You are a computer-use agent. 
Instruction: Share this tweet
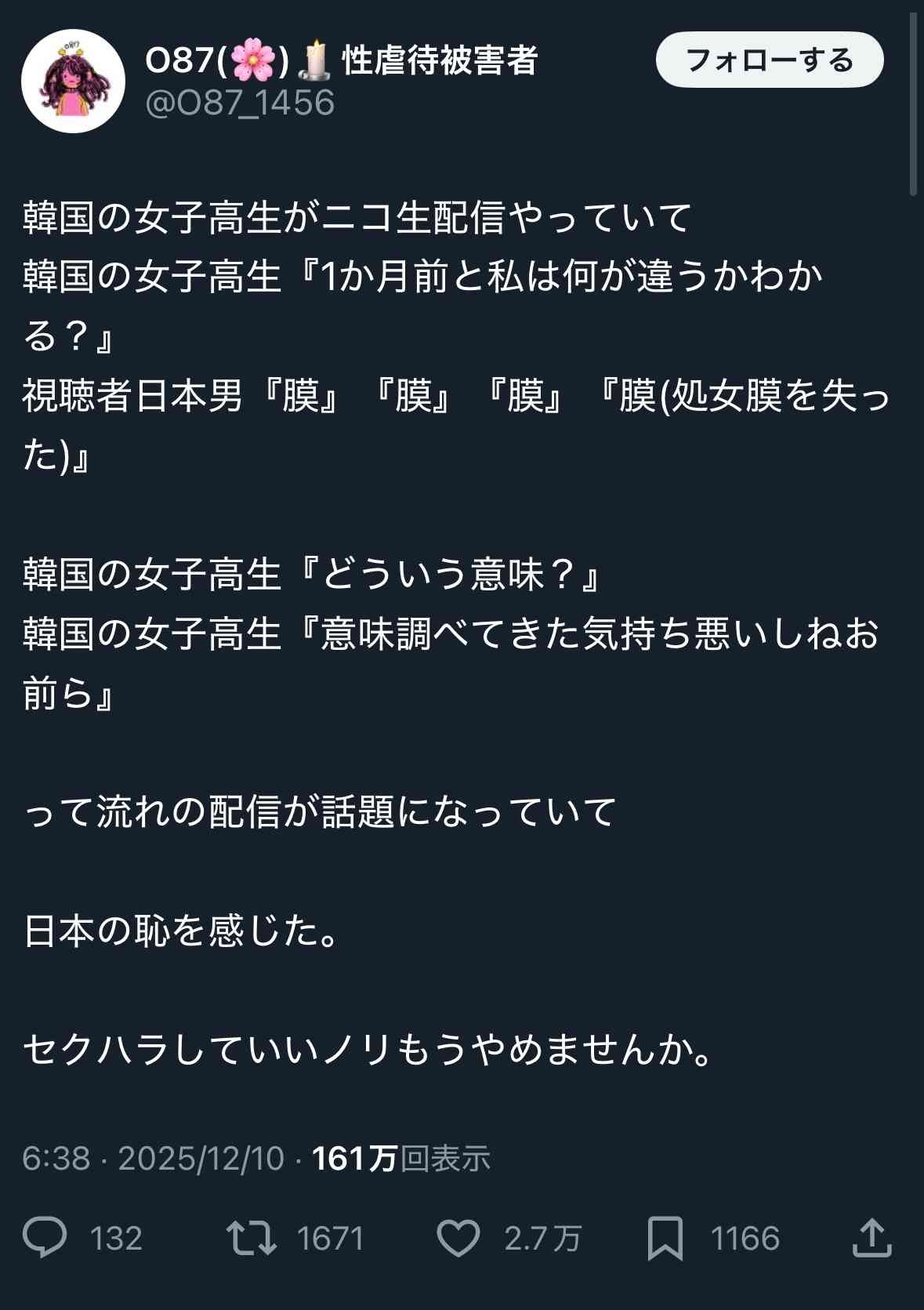point(871,1238)
